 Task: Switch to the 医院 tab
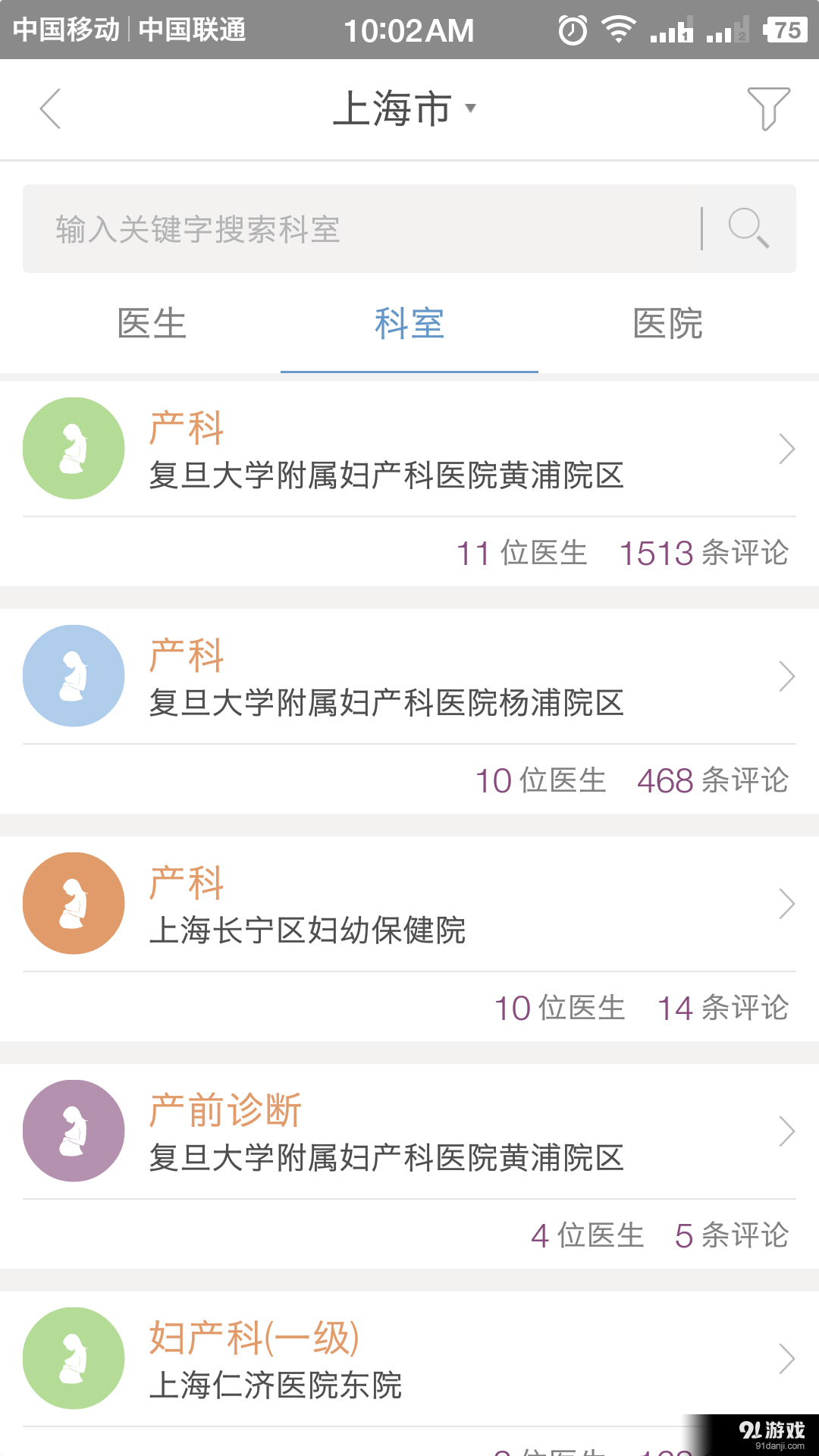pos(666,325)
